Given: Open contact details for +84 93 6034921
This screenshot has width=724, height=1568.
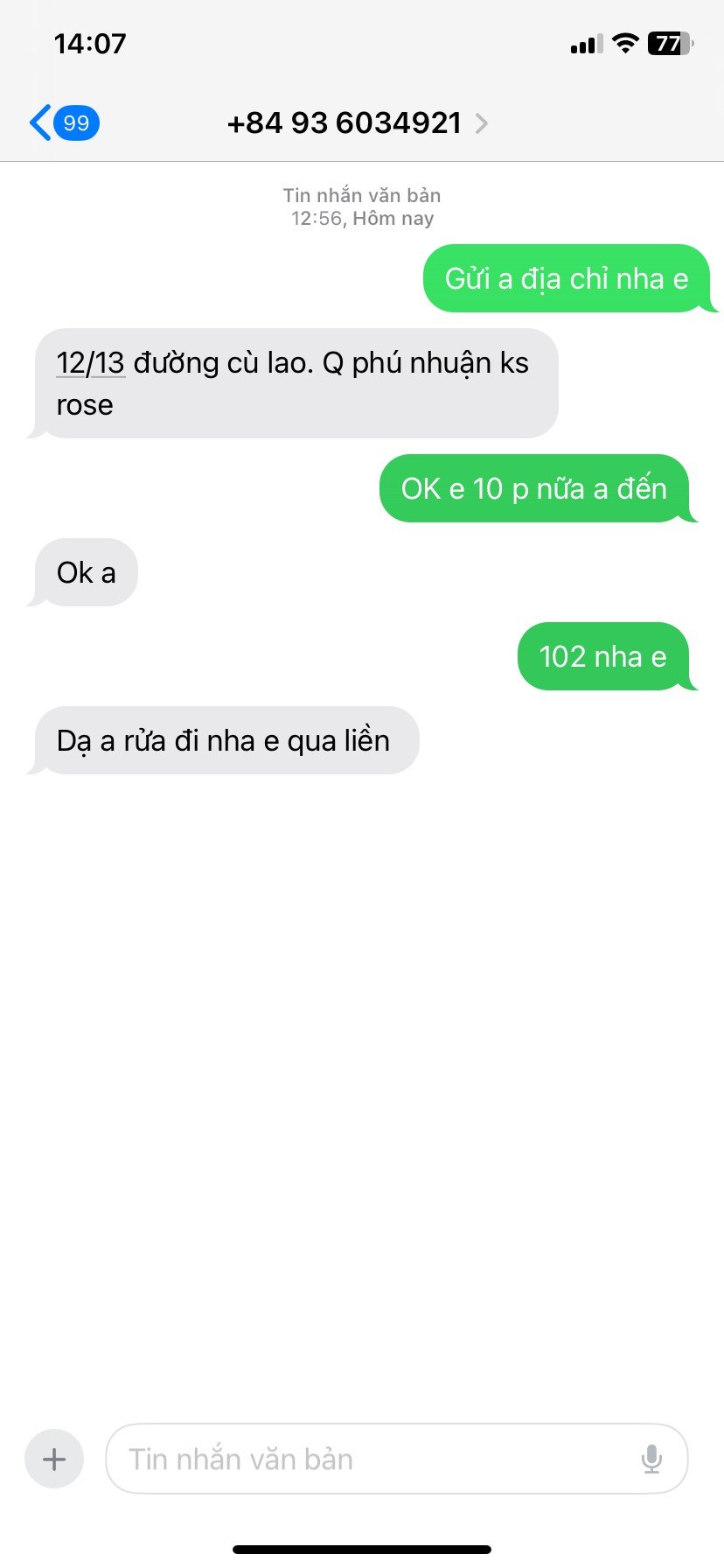Looking at the screenshot, I should 357,123.
